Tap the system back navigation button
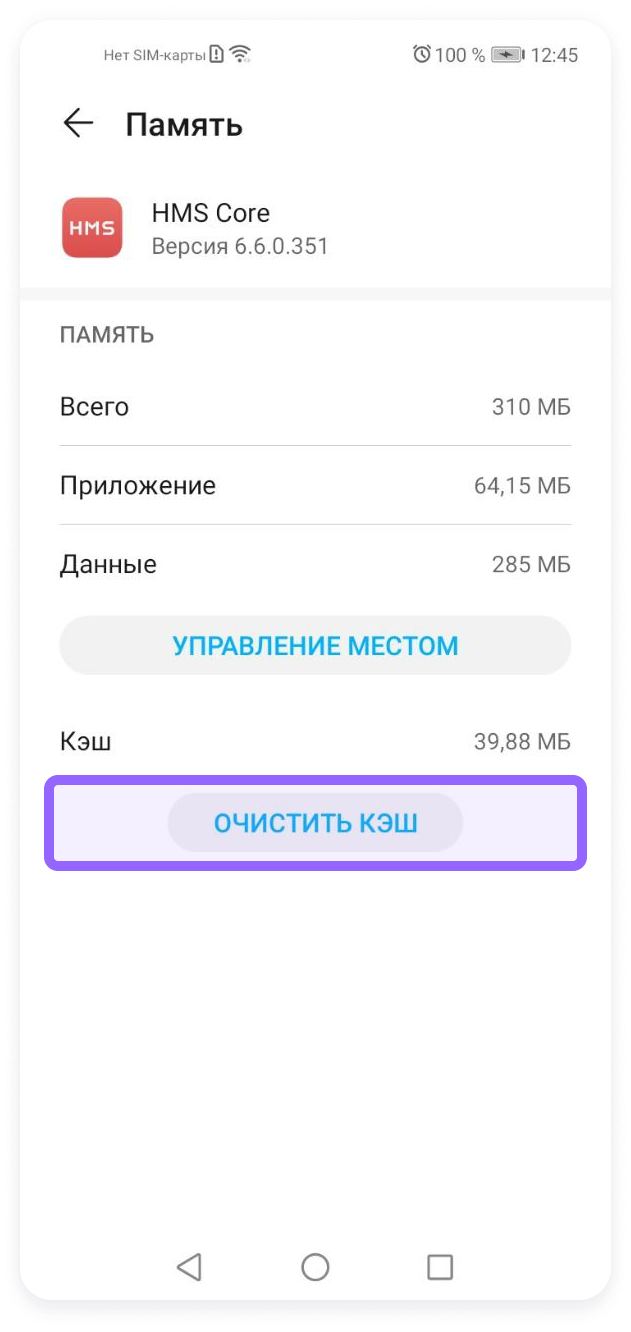Viewport: 631px width, 1332px height. pos(189,1267)
